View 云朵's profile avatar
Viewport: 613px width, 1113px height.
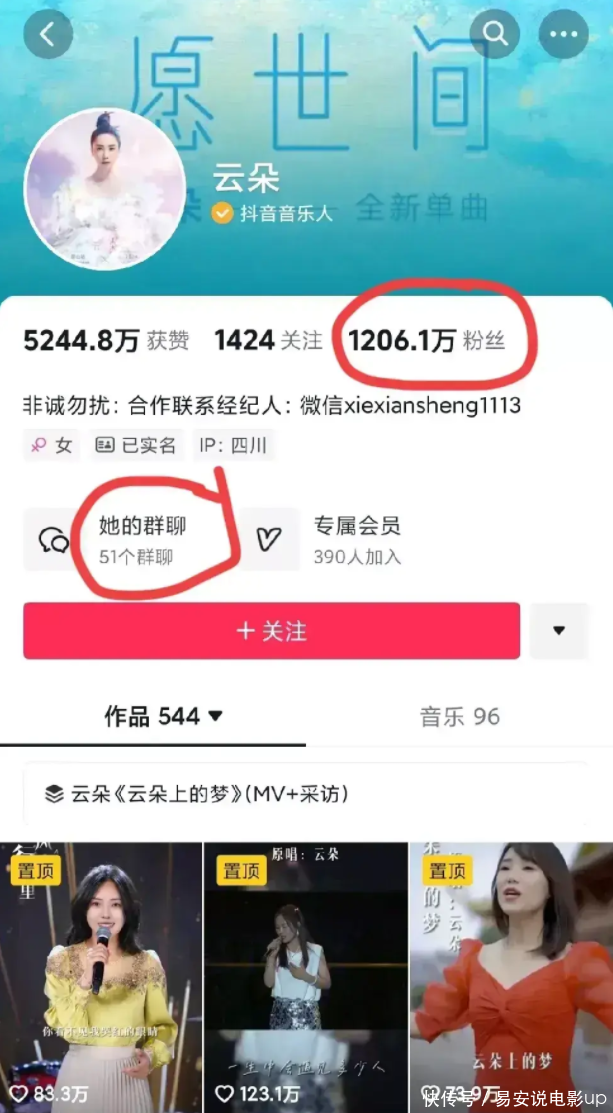pos(104,190)
